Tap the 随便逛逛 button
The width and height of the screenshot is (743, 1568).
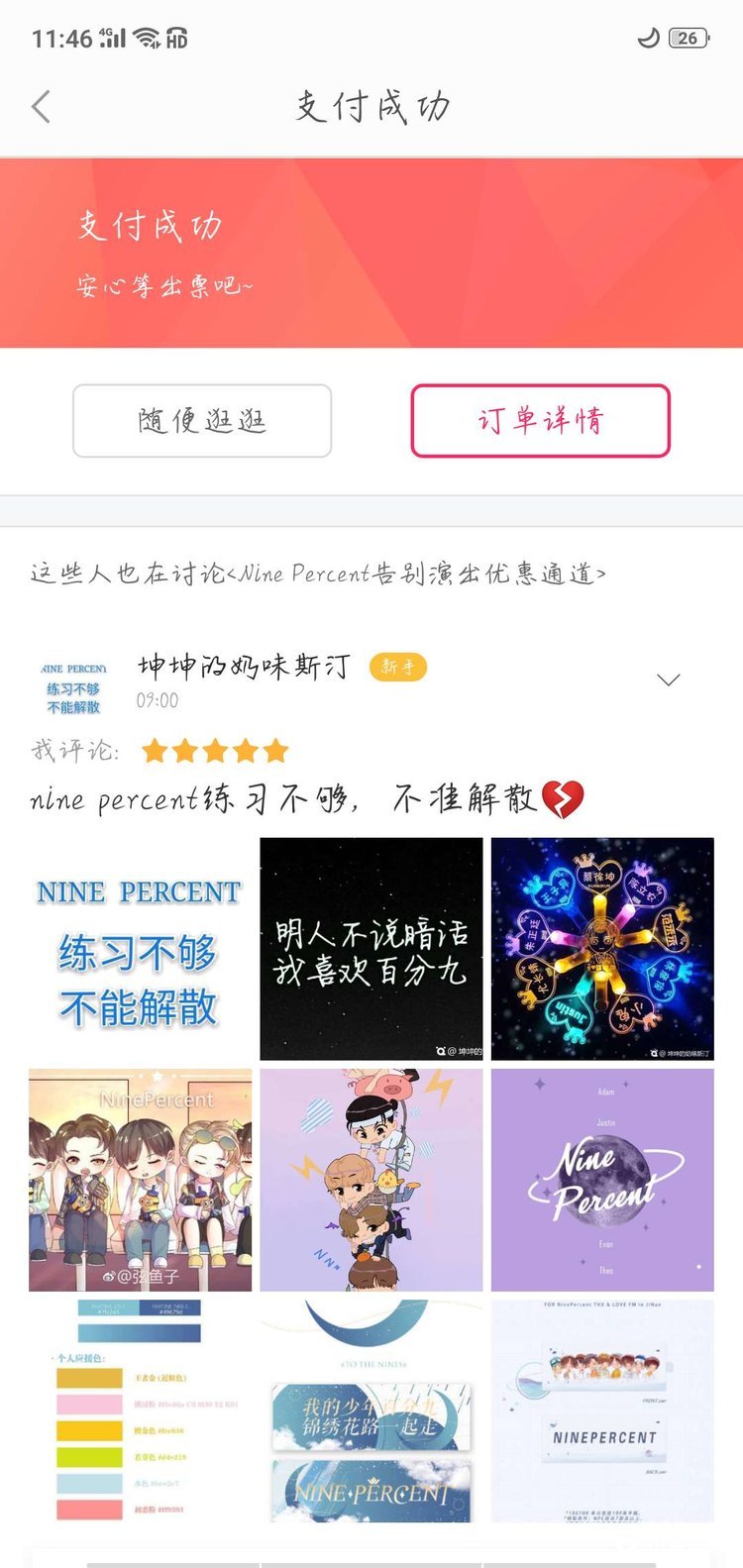(x=202, y=421)
